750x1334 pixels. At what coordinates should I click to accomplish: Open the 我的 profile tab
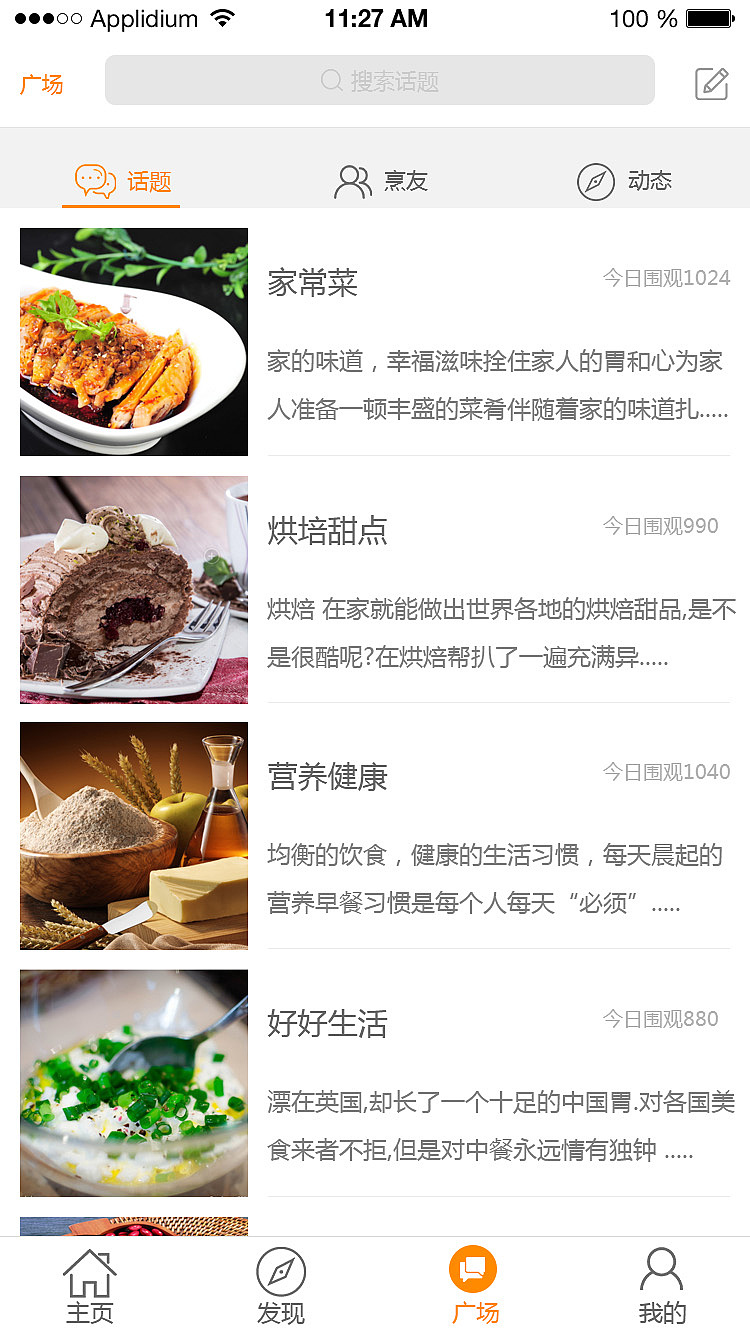(662, 1286)
